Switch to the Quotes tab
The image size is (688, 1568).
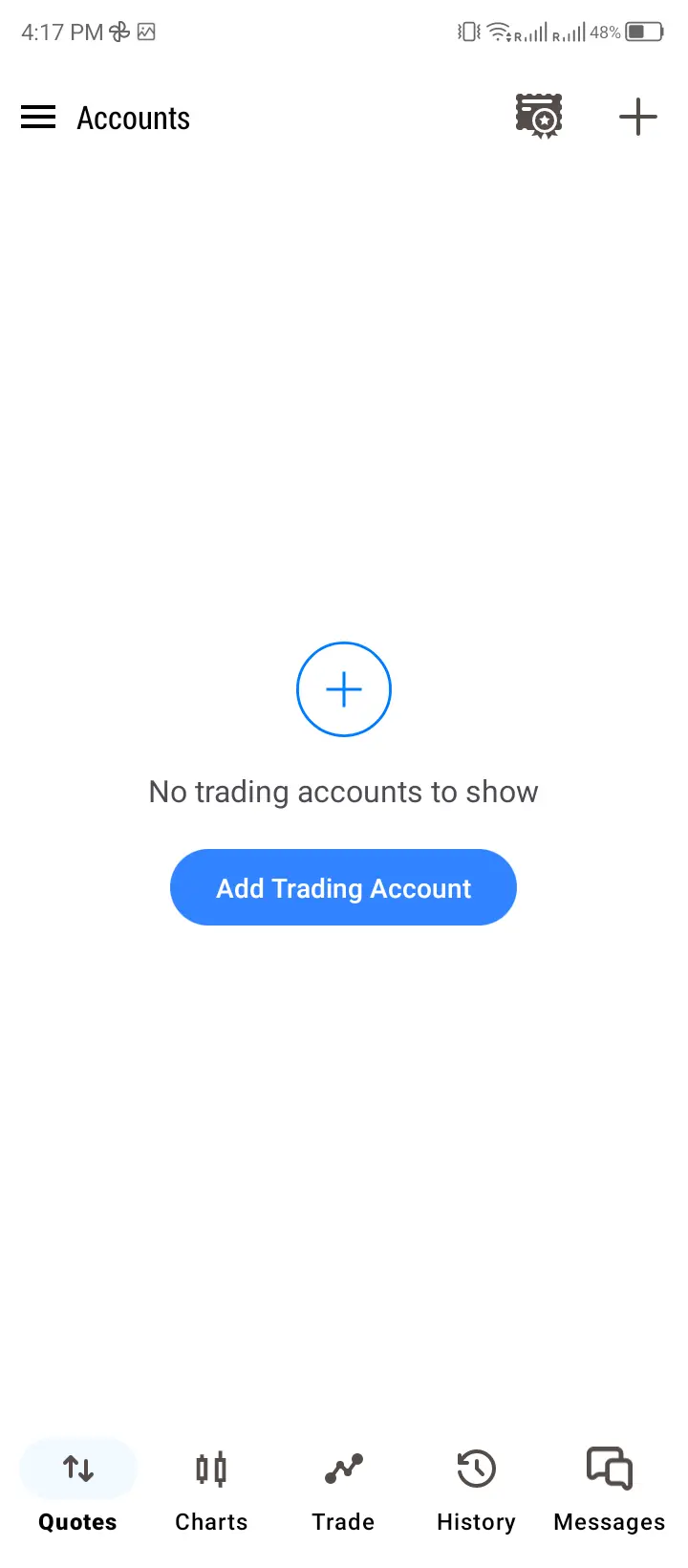point(77,1487)
